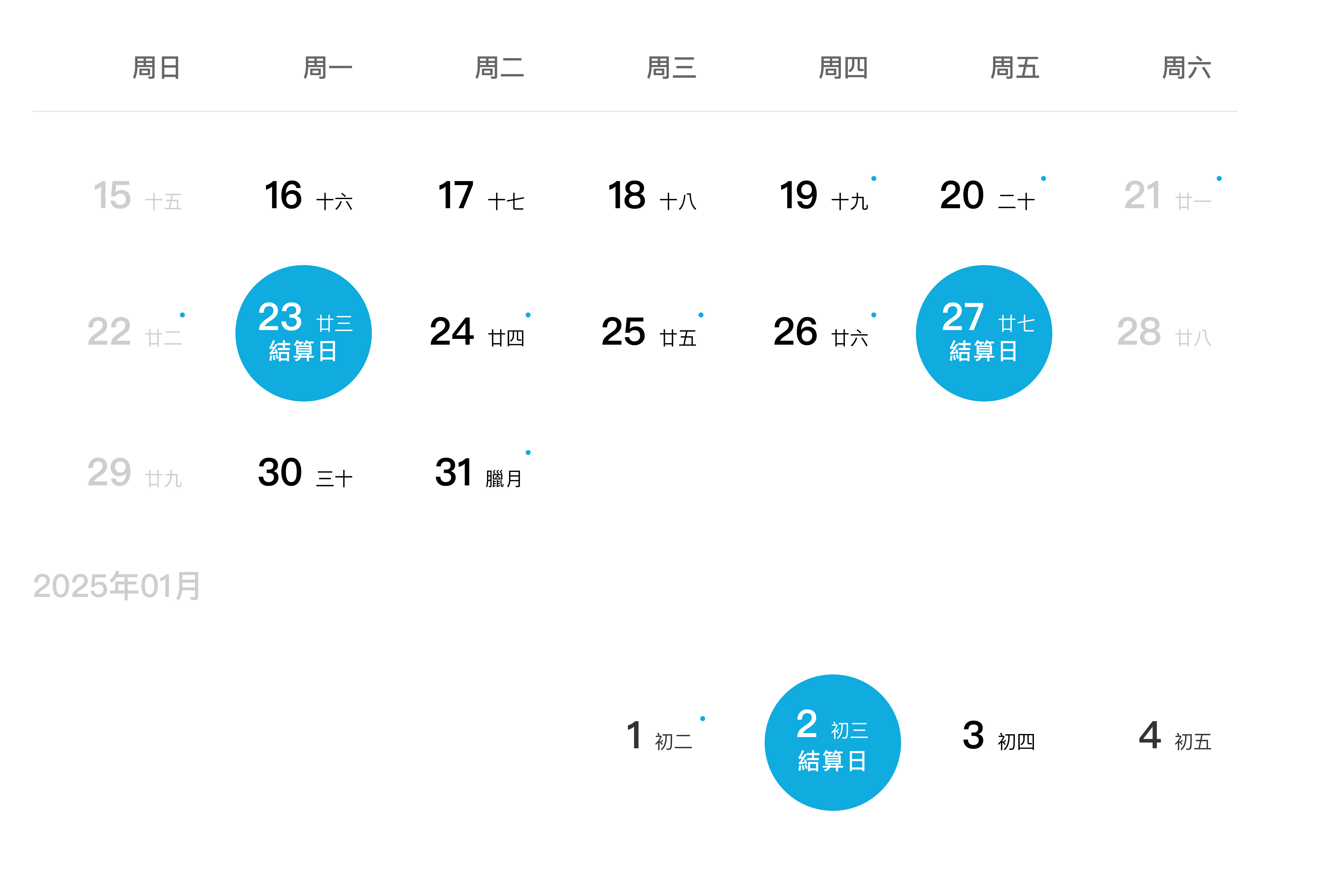Image resolution: width=1319 pixels, height=896 pixels.
Task: Select December 30 (三十)
Action: coord(305,473)
